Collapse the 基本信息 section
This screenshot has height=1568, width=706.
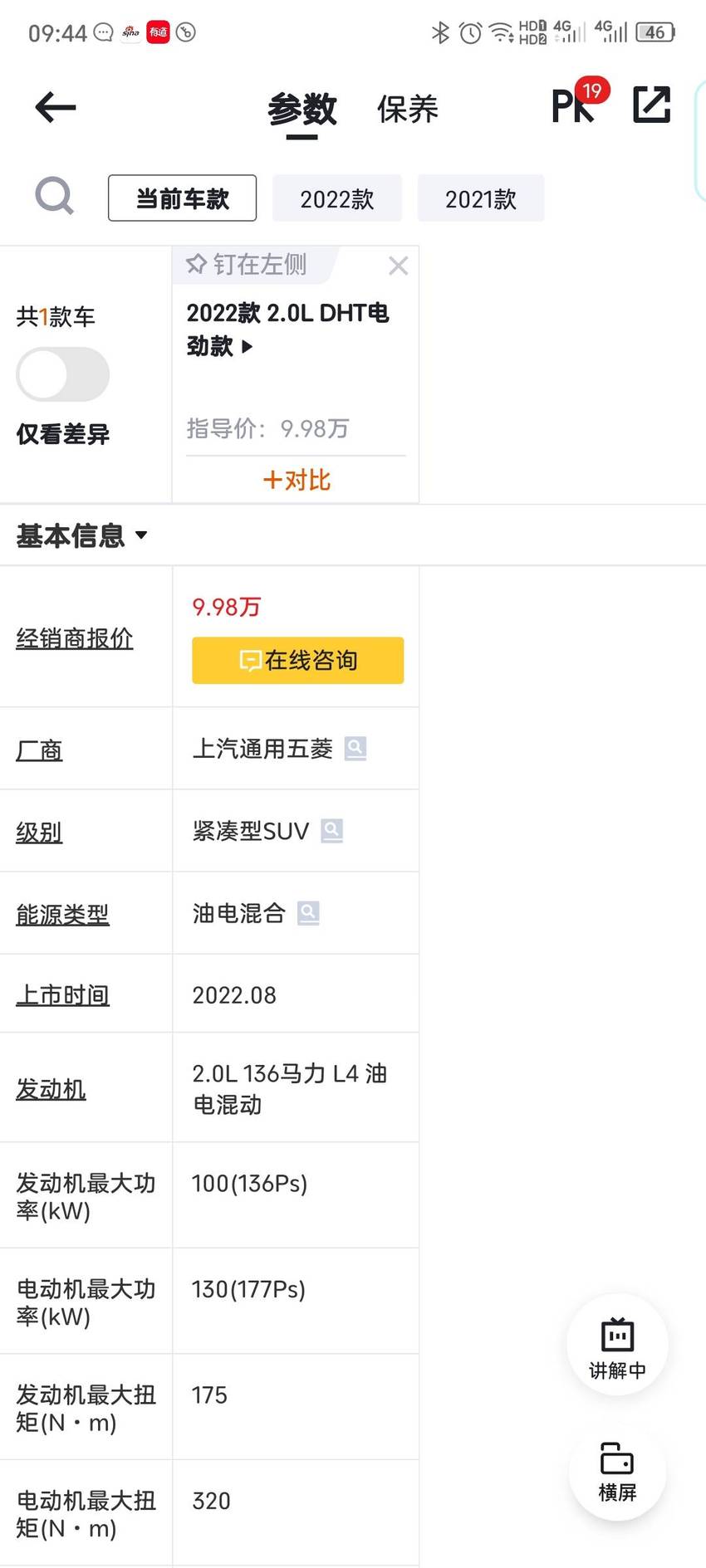point(81,535)
